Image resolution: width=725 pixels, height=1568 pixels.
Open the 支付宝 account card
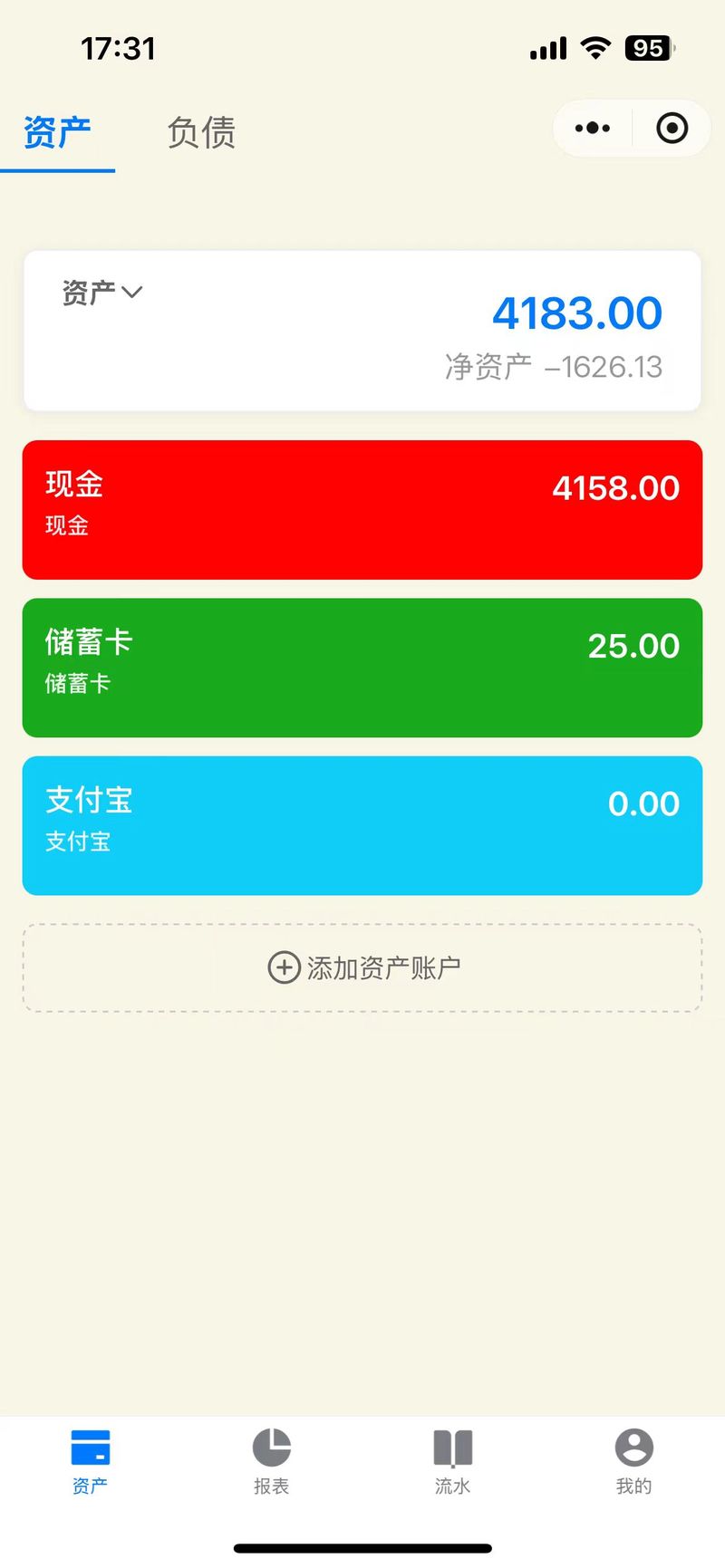(x=362, y=825)
